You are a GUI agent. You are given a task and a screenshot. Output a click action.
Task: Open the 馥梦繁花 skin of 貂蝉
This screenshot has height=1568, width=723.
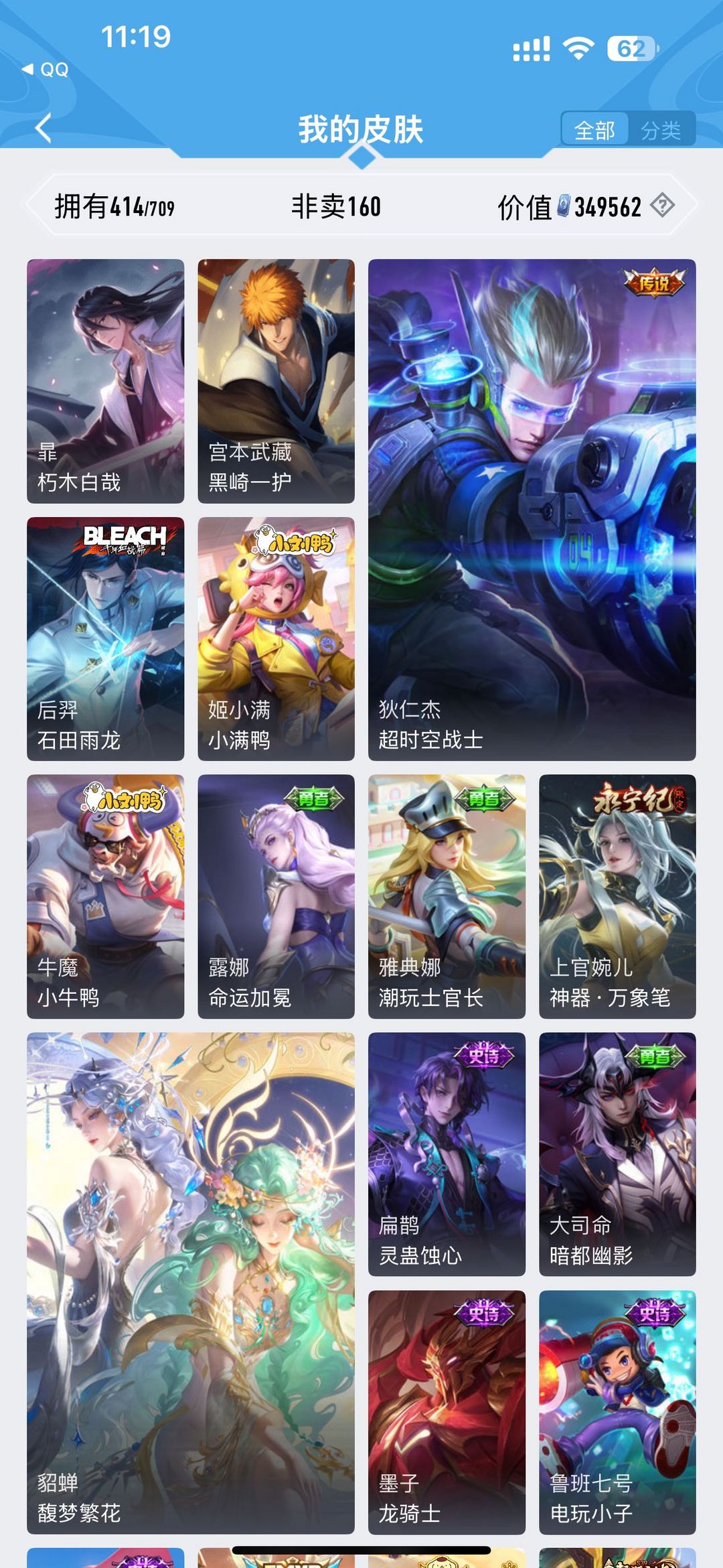pyautogui.click(x=190, y=1283)
